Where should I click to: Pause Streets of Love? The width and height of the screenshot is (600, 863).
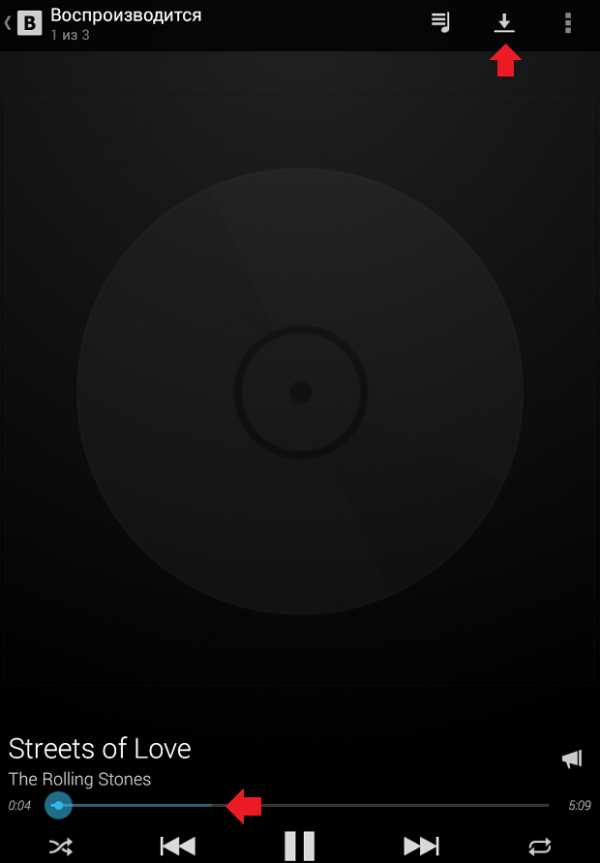[x=299, y=846]
